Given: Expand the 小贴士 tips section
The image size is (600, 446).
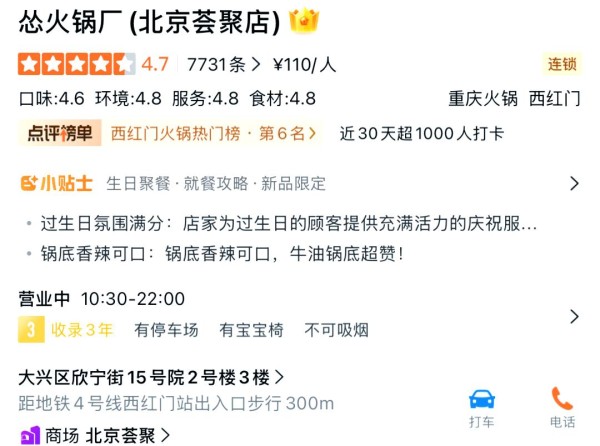Looking at the screenshot, I should point(574,183).
